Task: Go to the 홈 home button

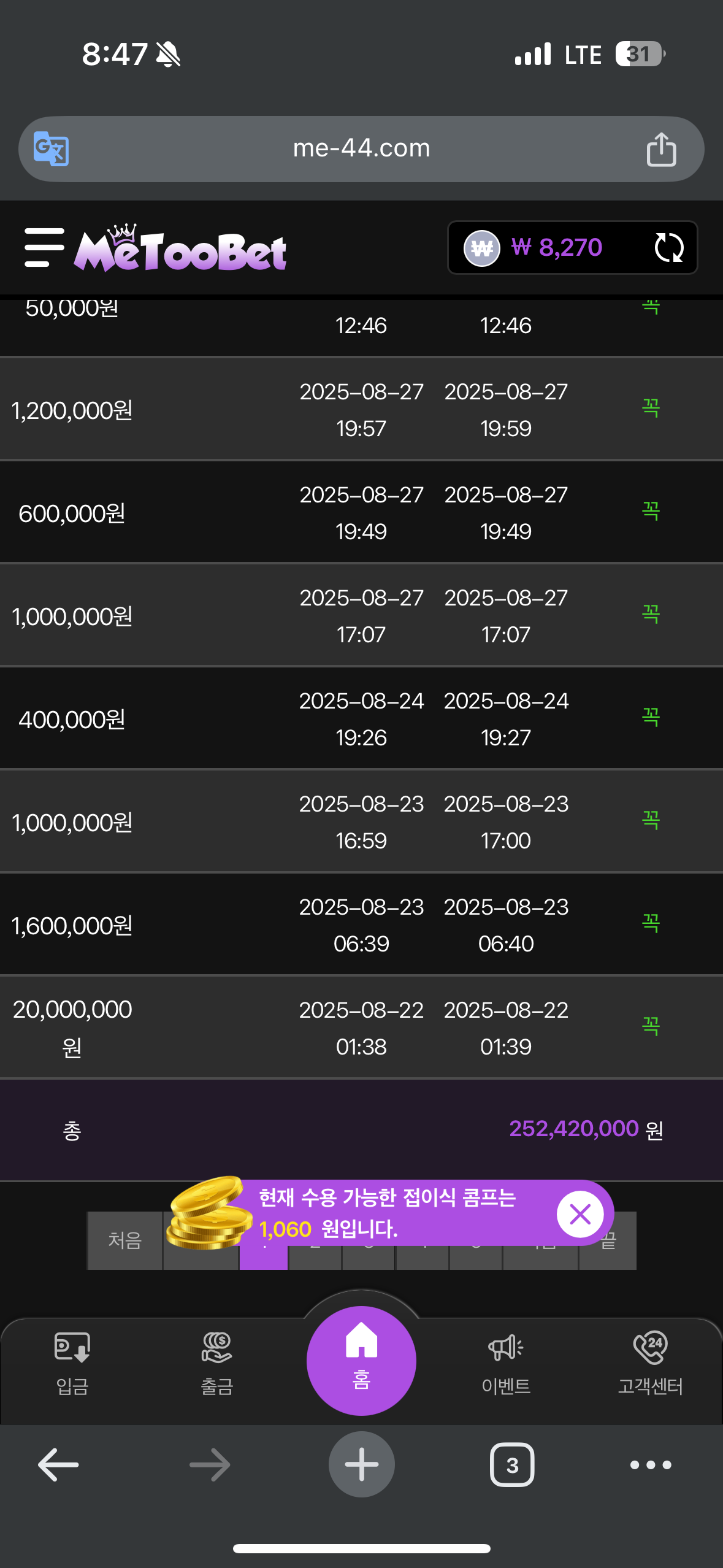Action: (361, 1361)
